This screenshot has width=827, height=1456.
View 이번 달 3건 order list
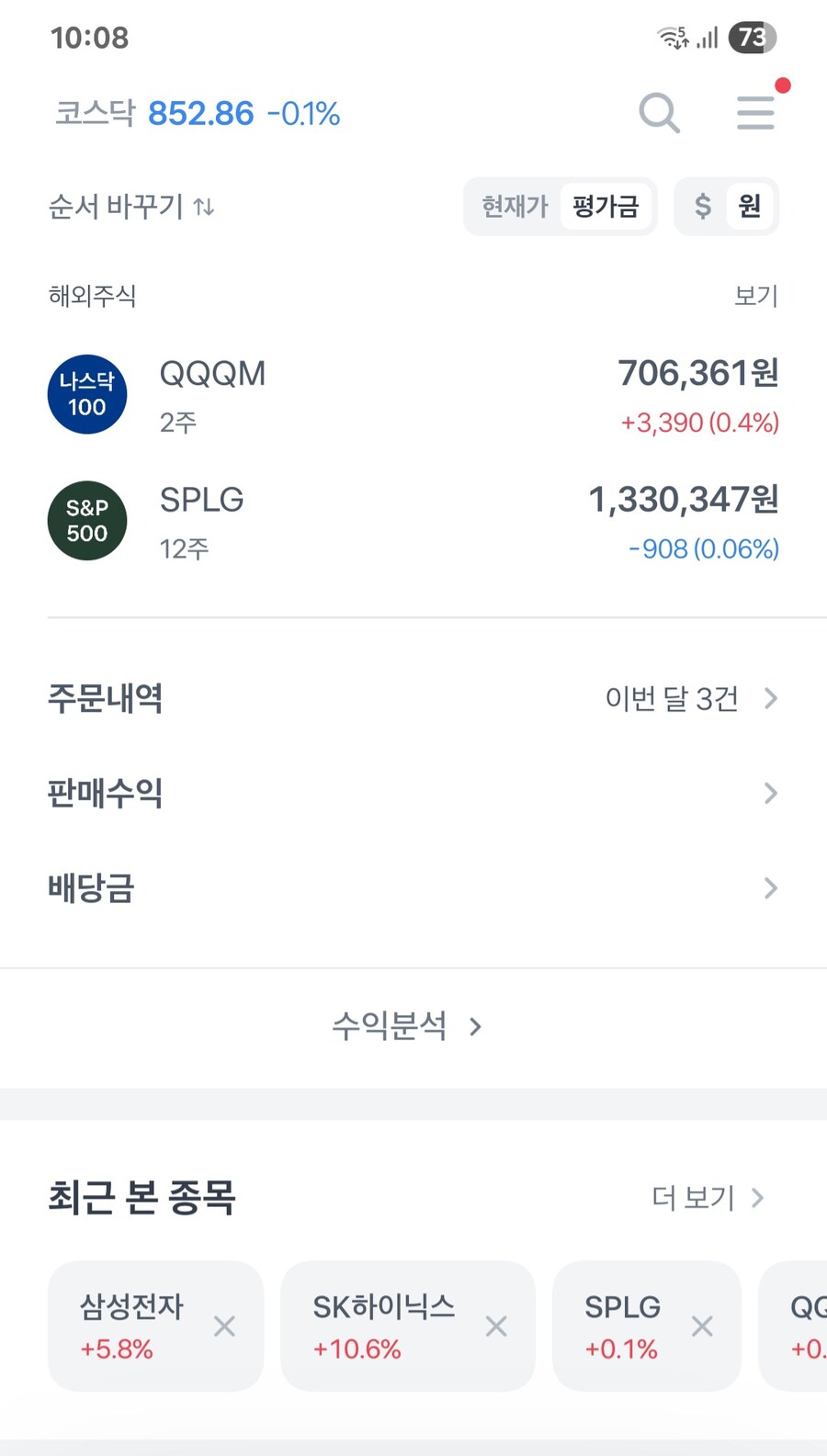click(x=672, y=698)
